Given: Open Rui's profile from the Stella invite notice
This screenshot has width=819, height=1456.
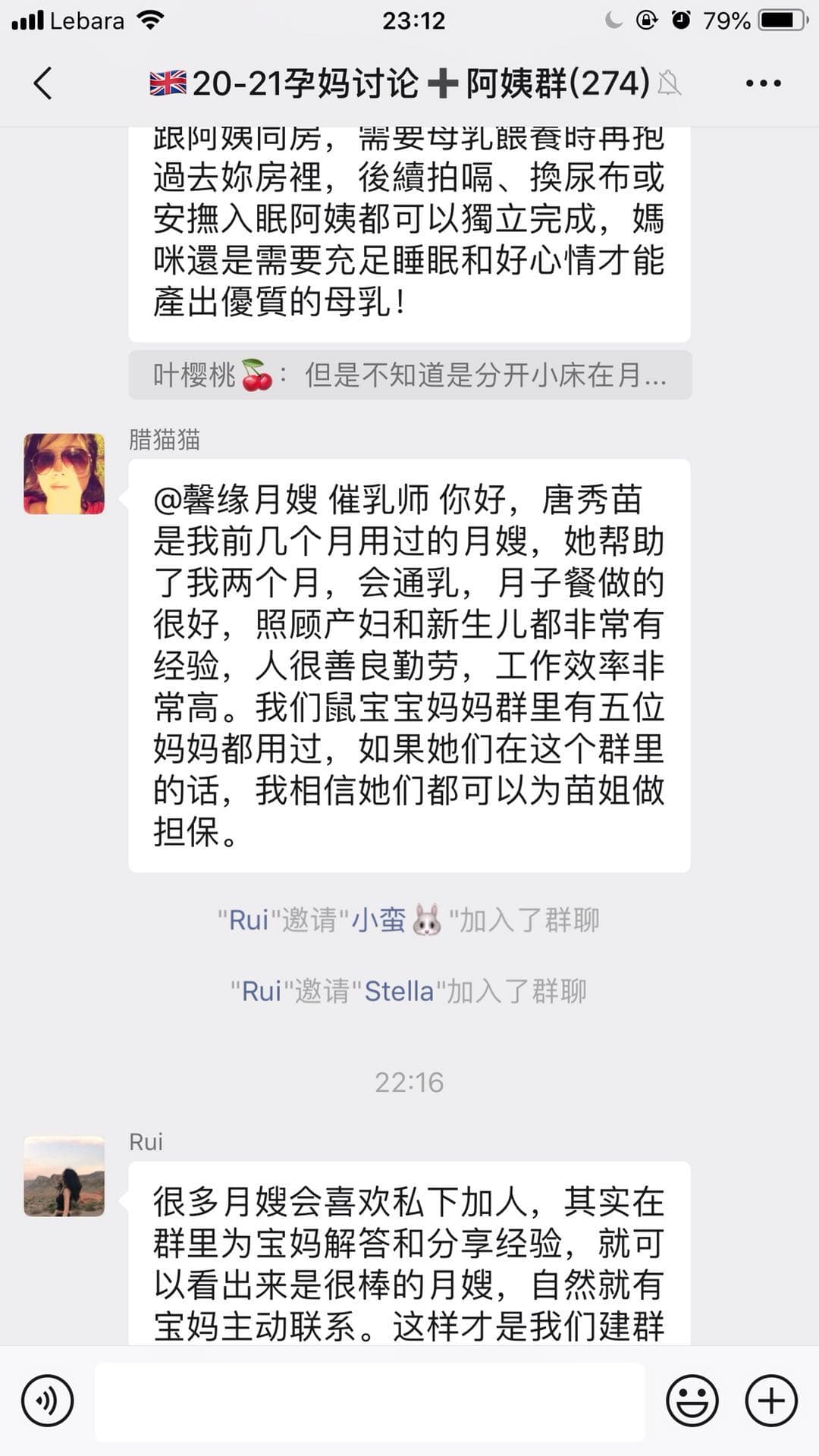Looking at the screenshot, I should 262,991.
